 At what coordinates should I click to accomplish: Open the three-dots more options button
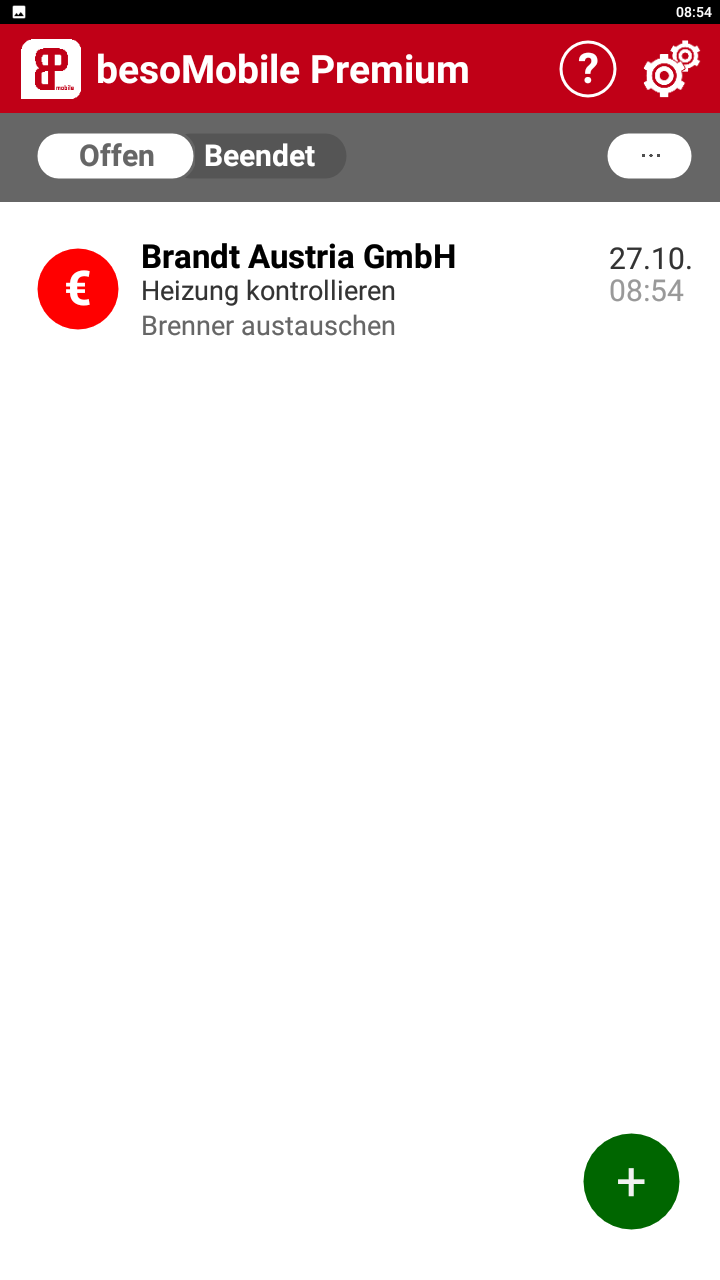tap(650, 156)
